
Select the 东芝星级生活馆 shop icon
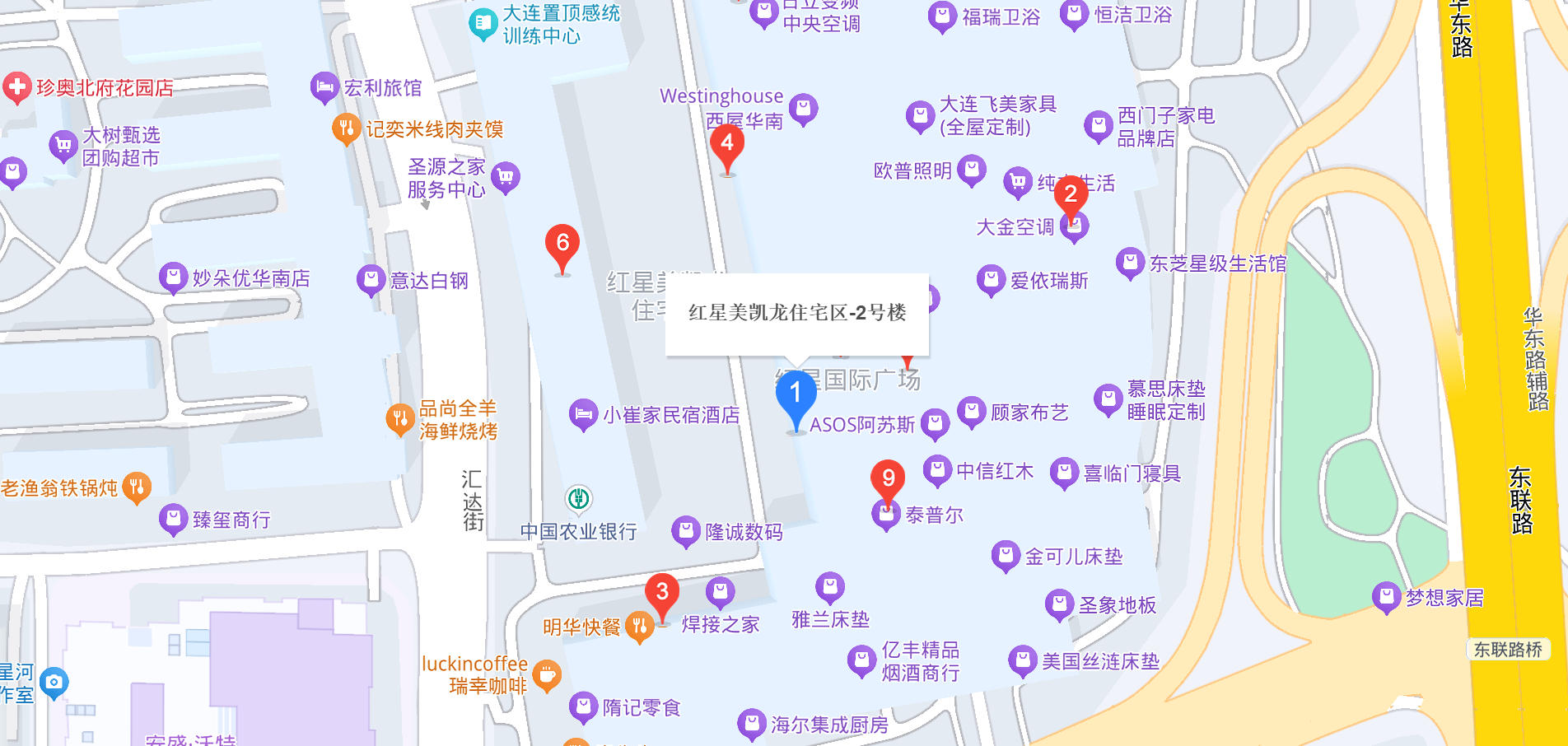1130,263
